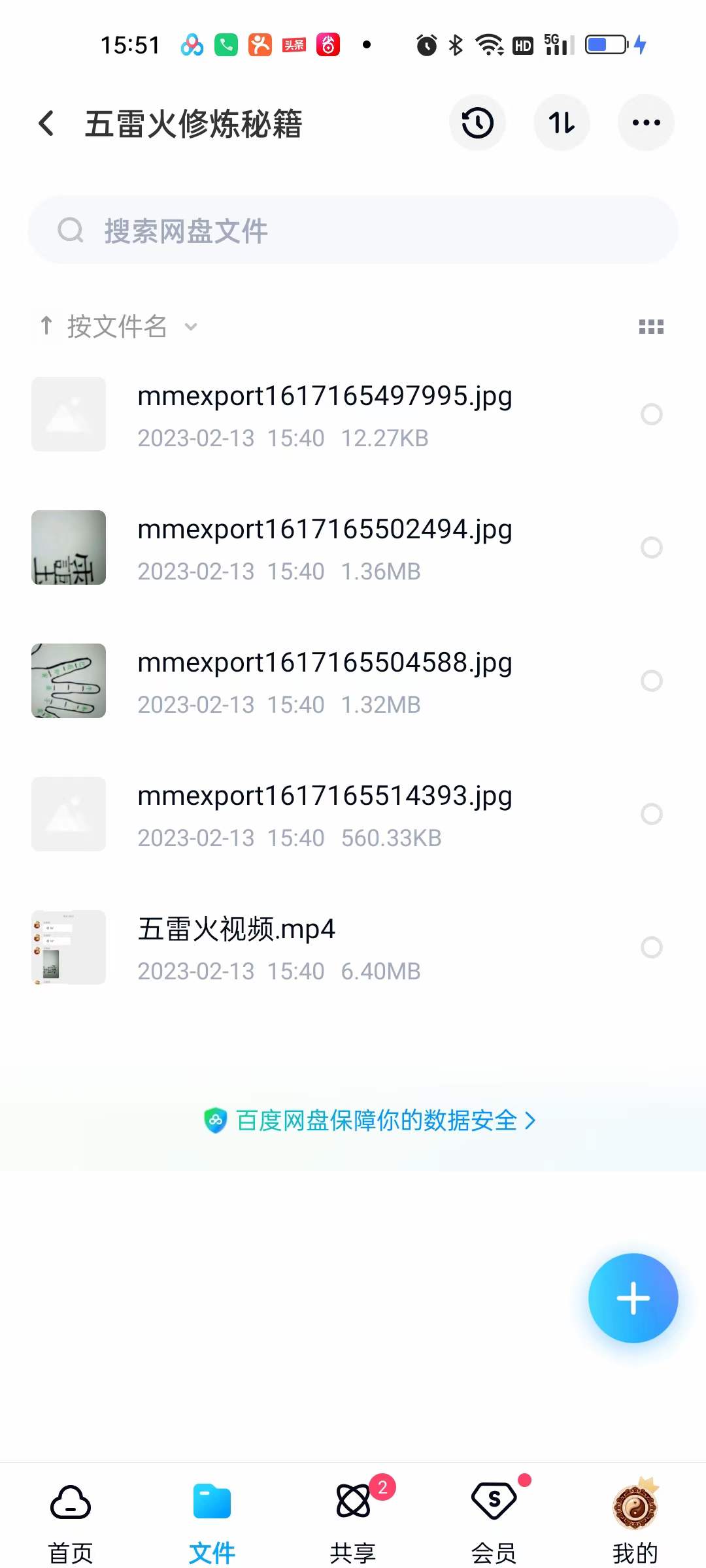706x1568 pixels.
Task: Open recent file history clock icon
Action: point(477,123)
